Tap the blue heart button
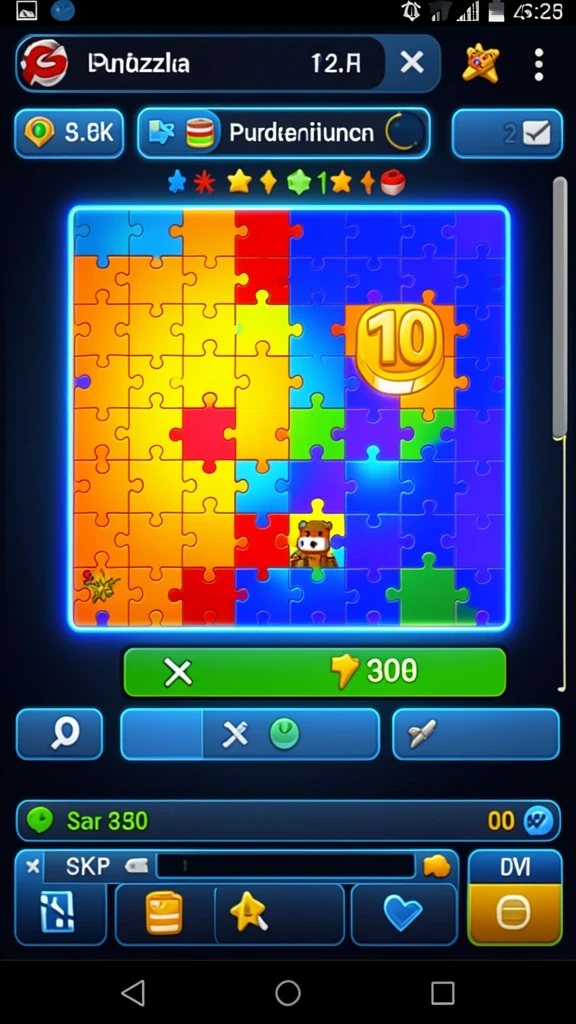This screenshot has width=576, height=1024. (x=403, y=913)
